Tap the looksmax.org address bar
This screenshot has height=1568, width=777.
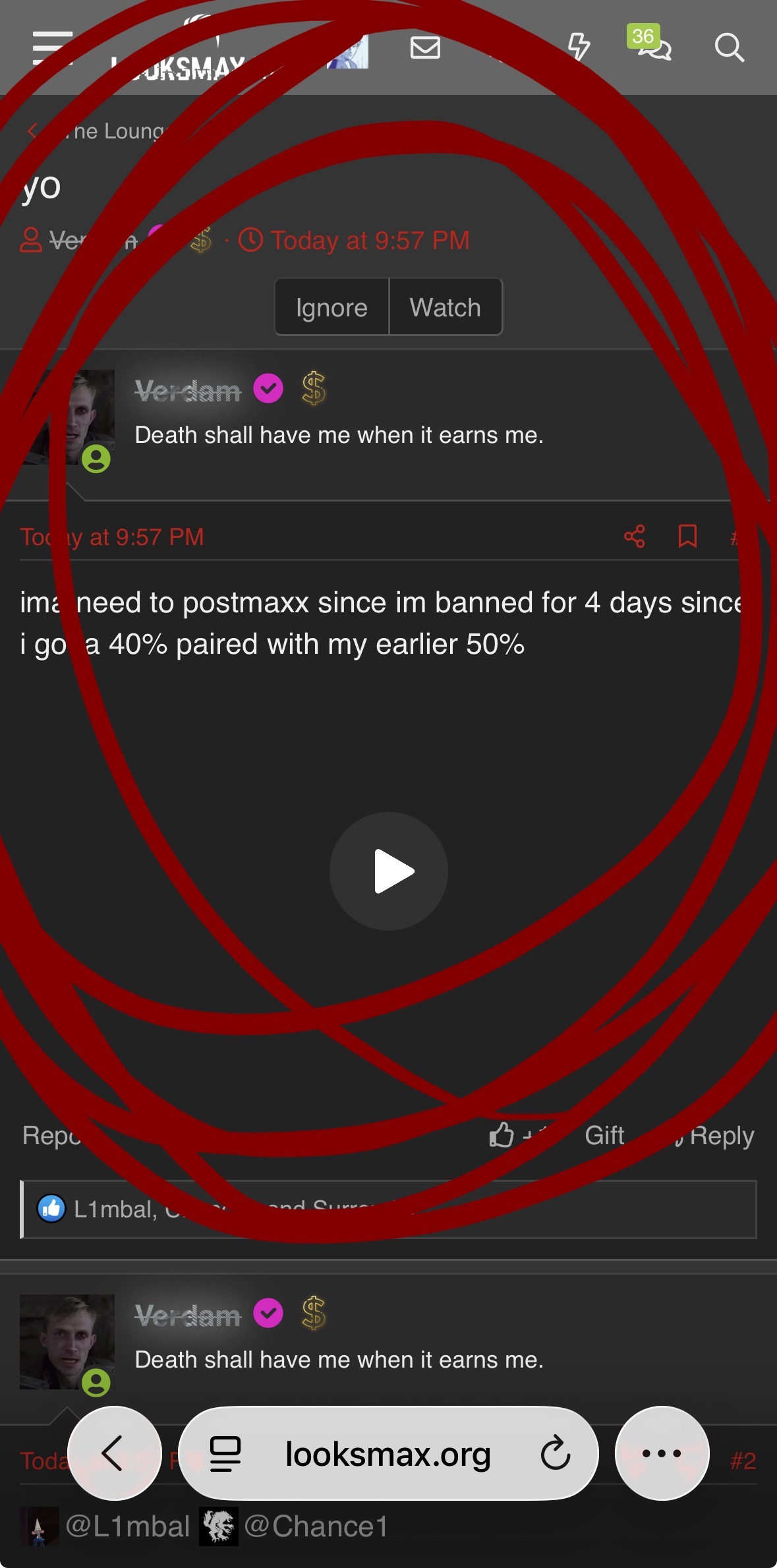388,1453
